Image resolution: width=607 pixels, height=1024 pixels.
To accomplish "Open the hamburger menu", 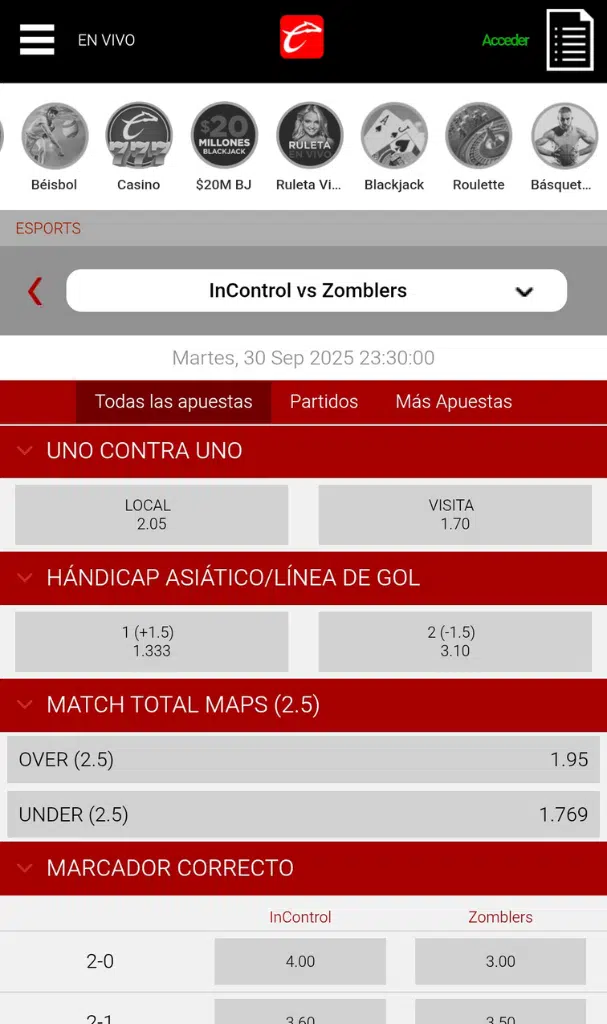I will point(37,40).
